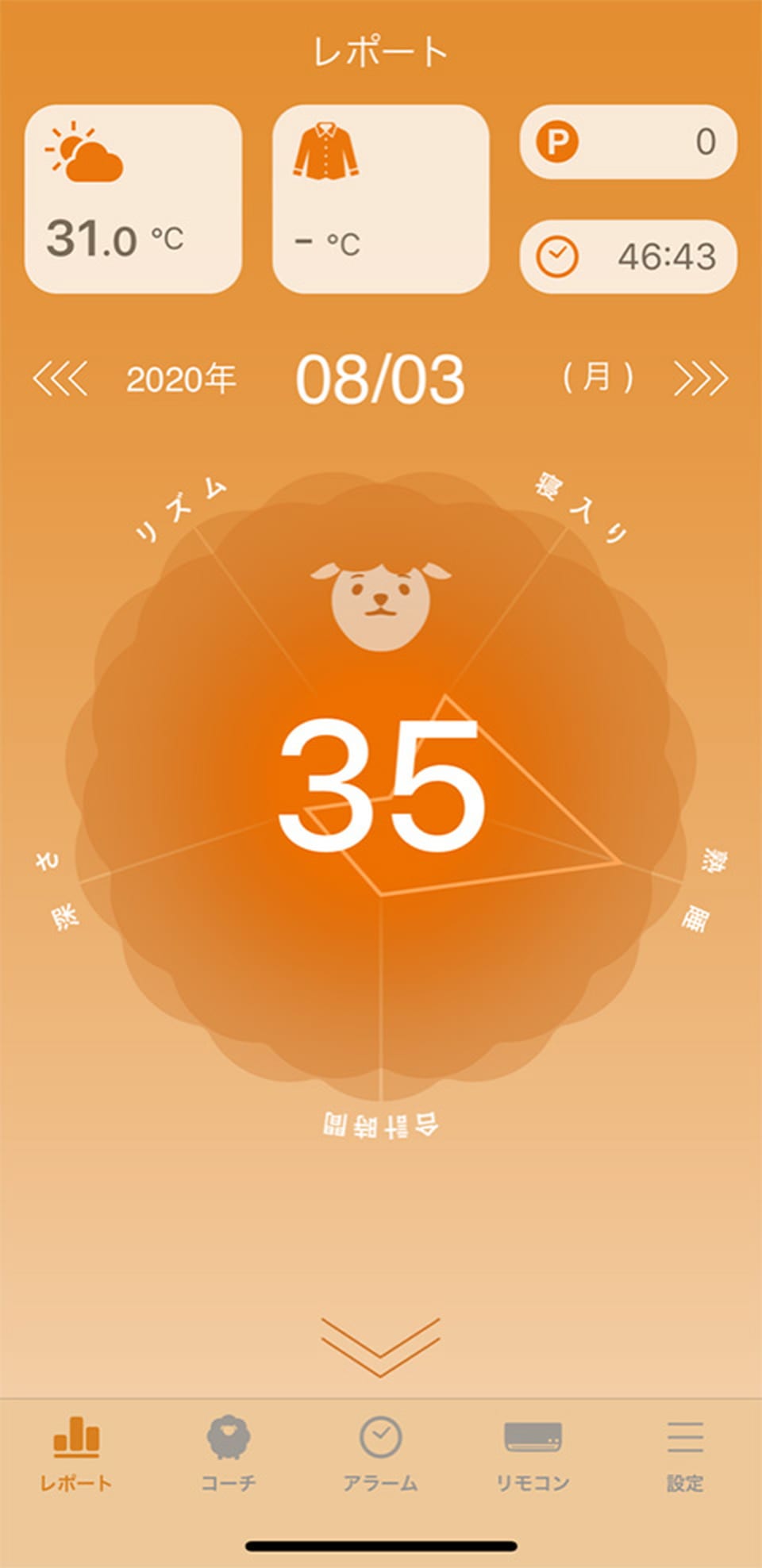Image resolution: width=762 pixels, height=1568 pixels.
Task: Open the clothing temperature card
Action: pos(381,199)
